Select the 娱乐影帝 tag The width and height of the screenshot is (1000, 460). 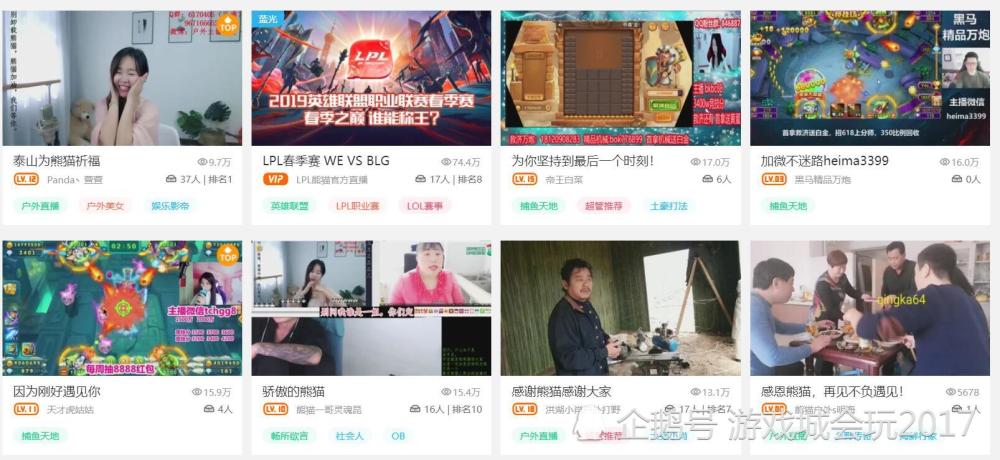point(170,206)
